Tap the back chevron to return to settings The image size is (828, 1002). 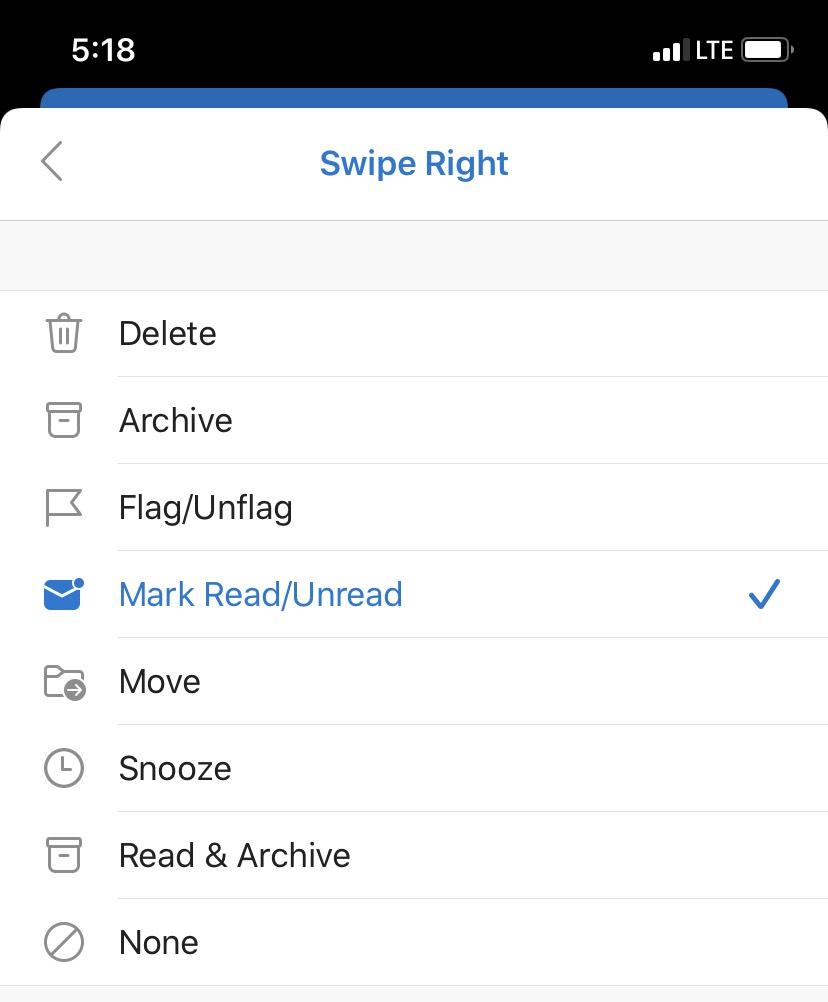tap(51, 161)
